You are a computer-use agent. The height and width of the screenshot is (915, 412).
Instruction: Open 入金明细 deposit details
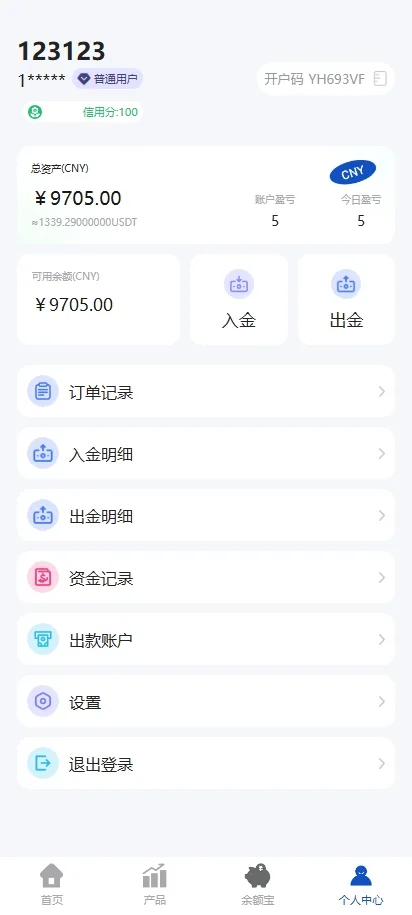click(206, 453)
